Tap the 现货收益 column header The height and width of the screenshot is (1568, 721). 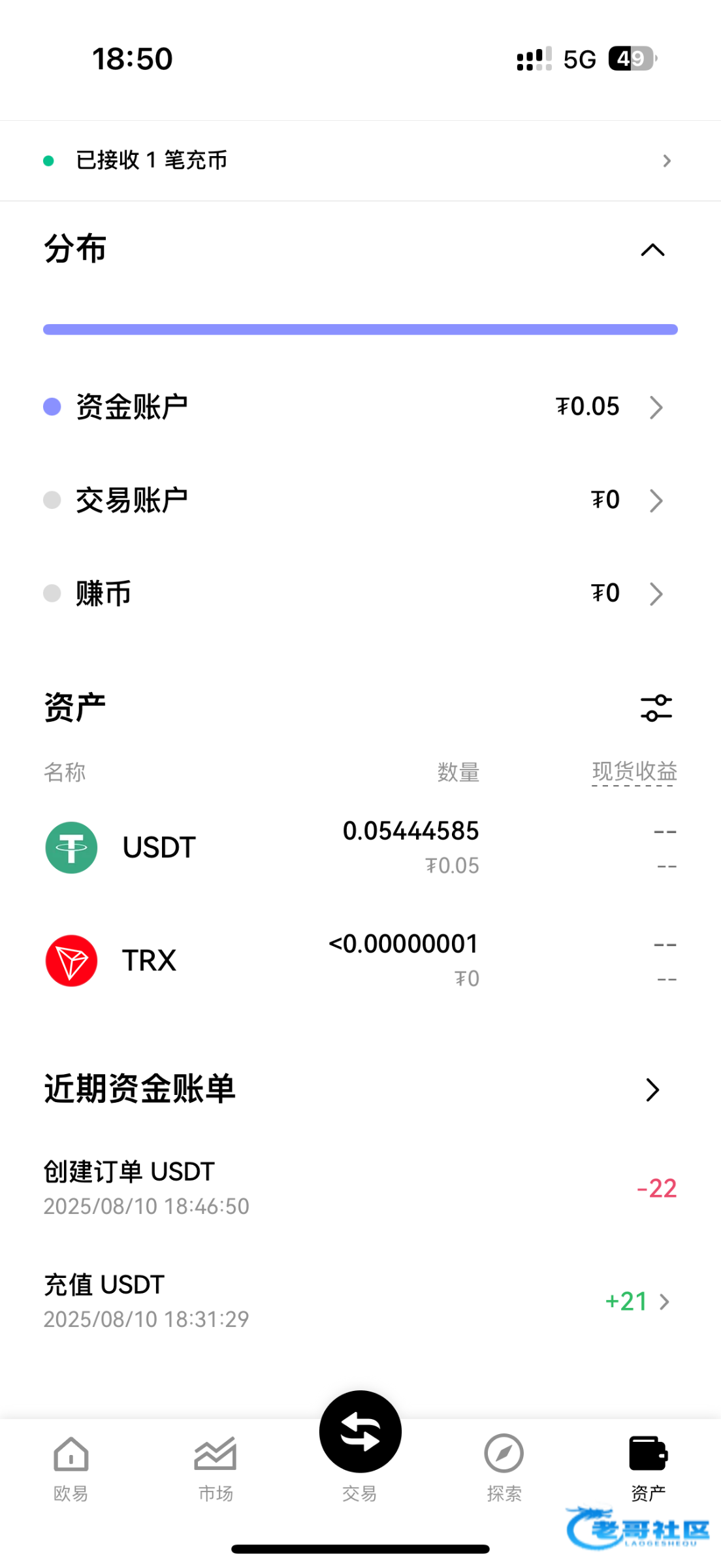tap(634, 772)
